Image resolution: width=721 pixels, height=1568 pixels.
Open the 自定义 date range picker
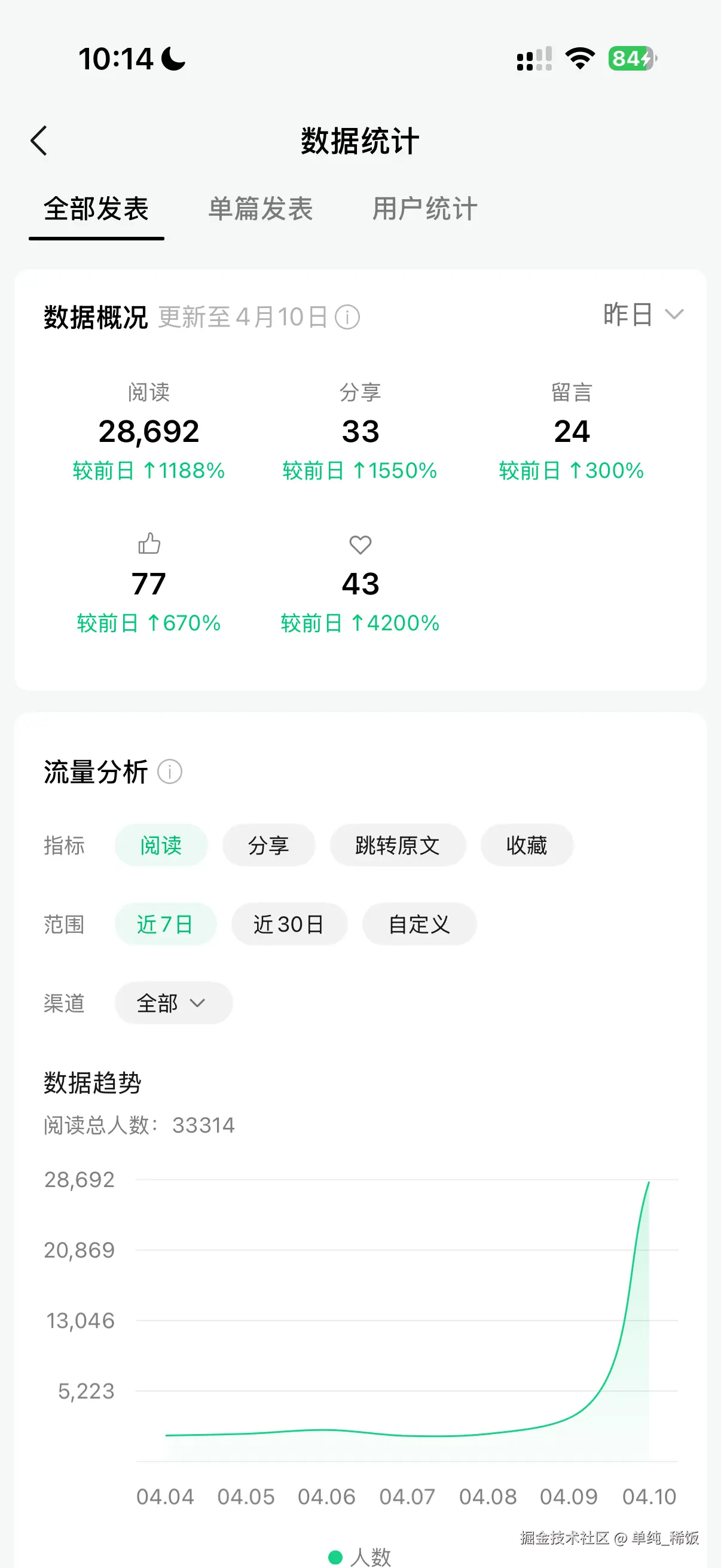(419, 924)
